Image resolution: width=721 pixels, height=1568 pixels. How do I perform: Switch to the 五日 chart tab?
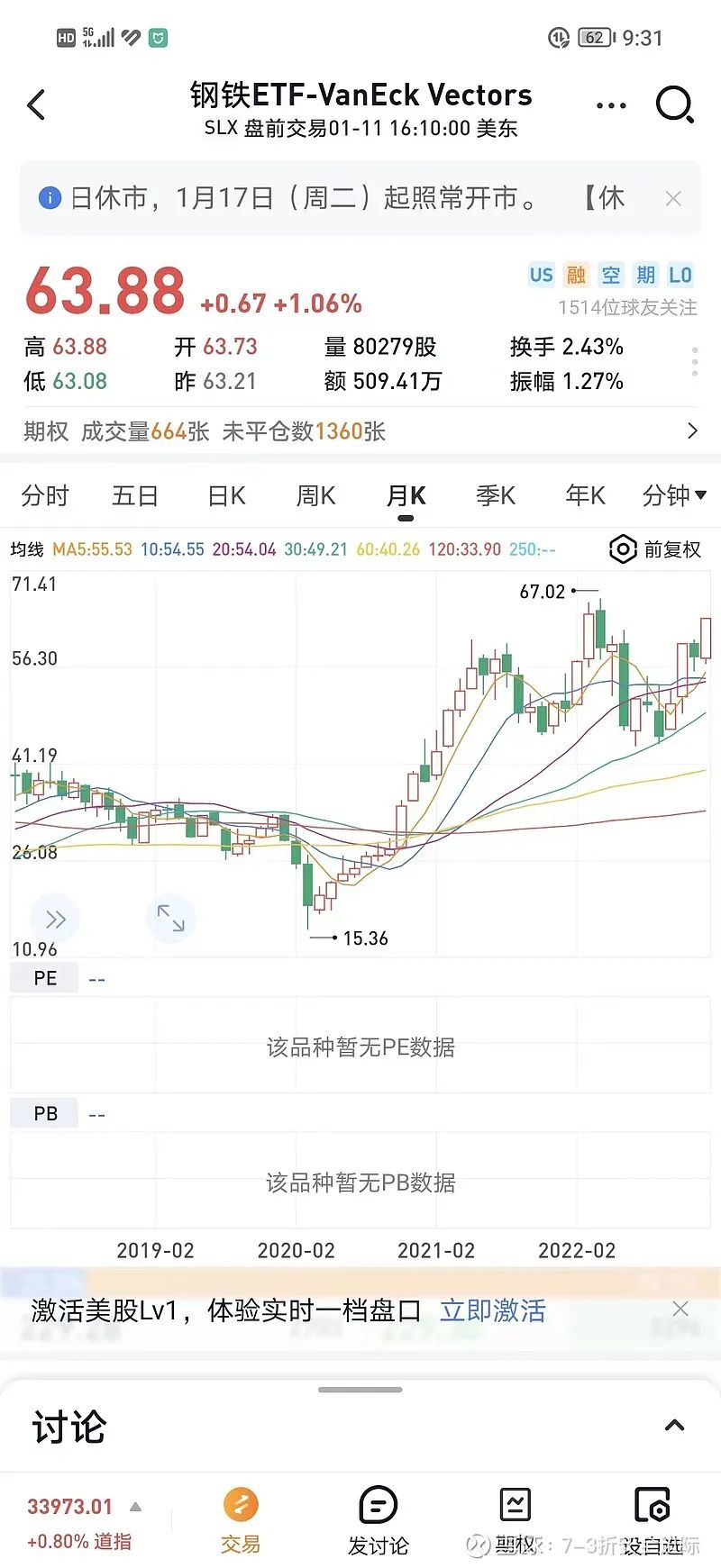pos(135,495)
